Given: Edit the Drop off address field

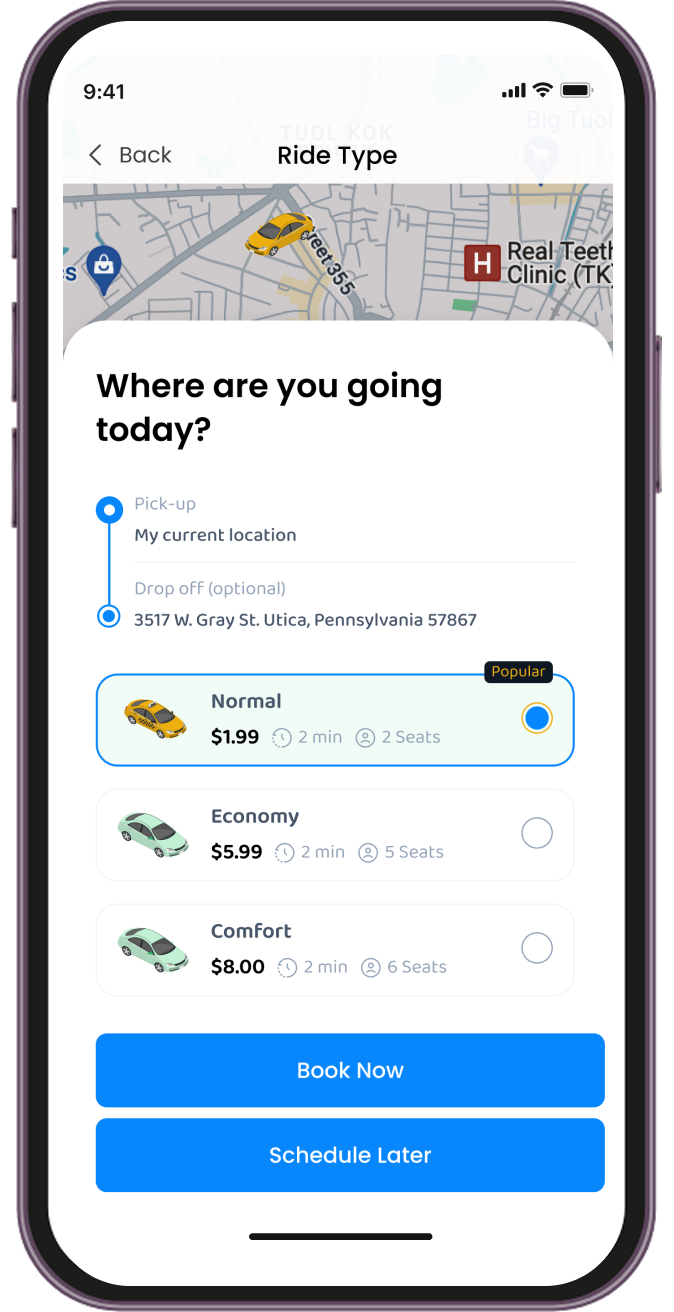Looking at the screenshot, I should point(354,605).
